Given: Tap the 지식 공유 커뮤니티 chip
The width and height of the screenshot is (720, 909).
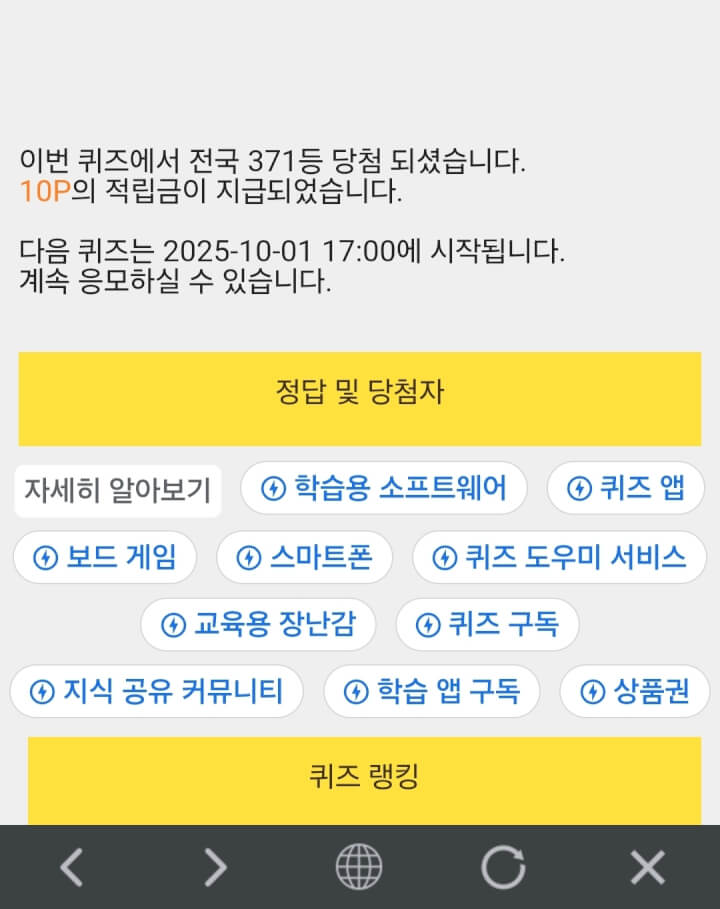Looking at the screenshot, I should click(x=157, y=691).
